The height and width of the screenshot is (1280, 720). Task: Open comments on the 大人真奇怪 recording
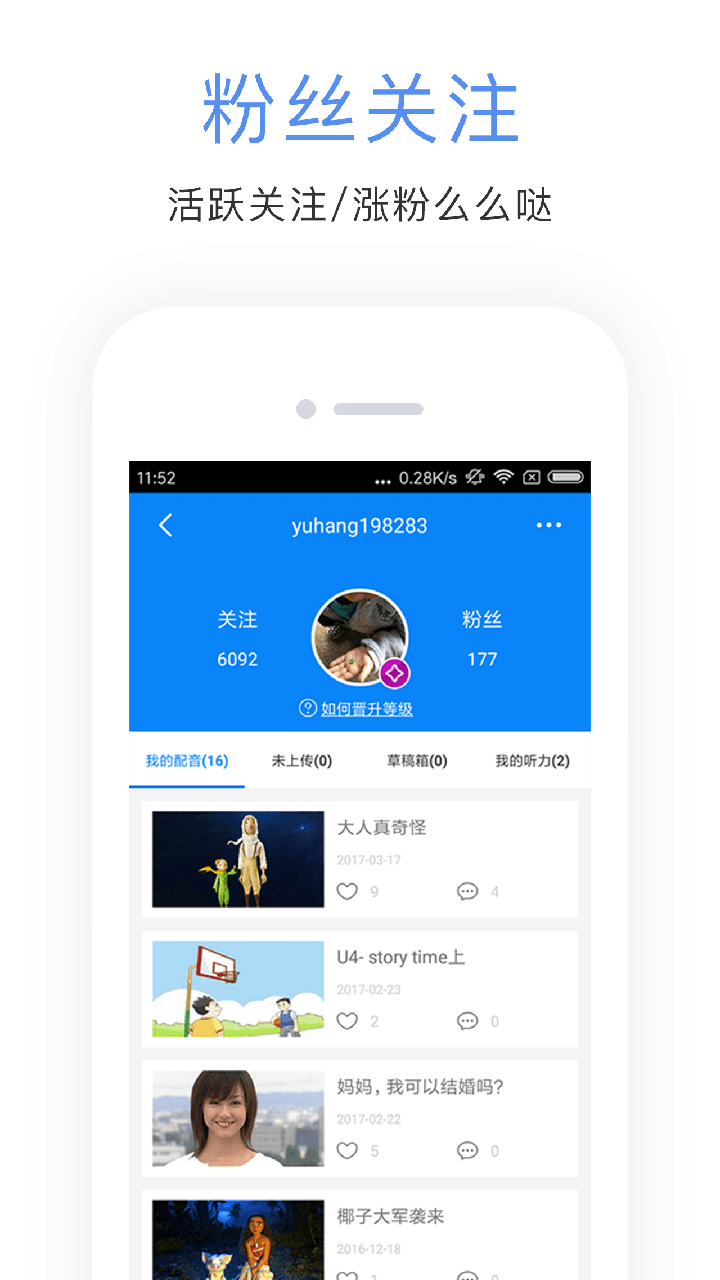pos(468,891)
